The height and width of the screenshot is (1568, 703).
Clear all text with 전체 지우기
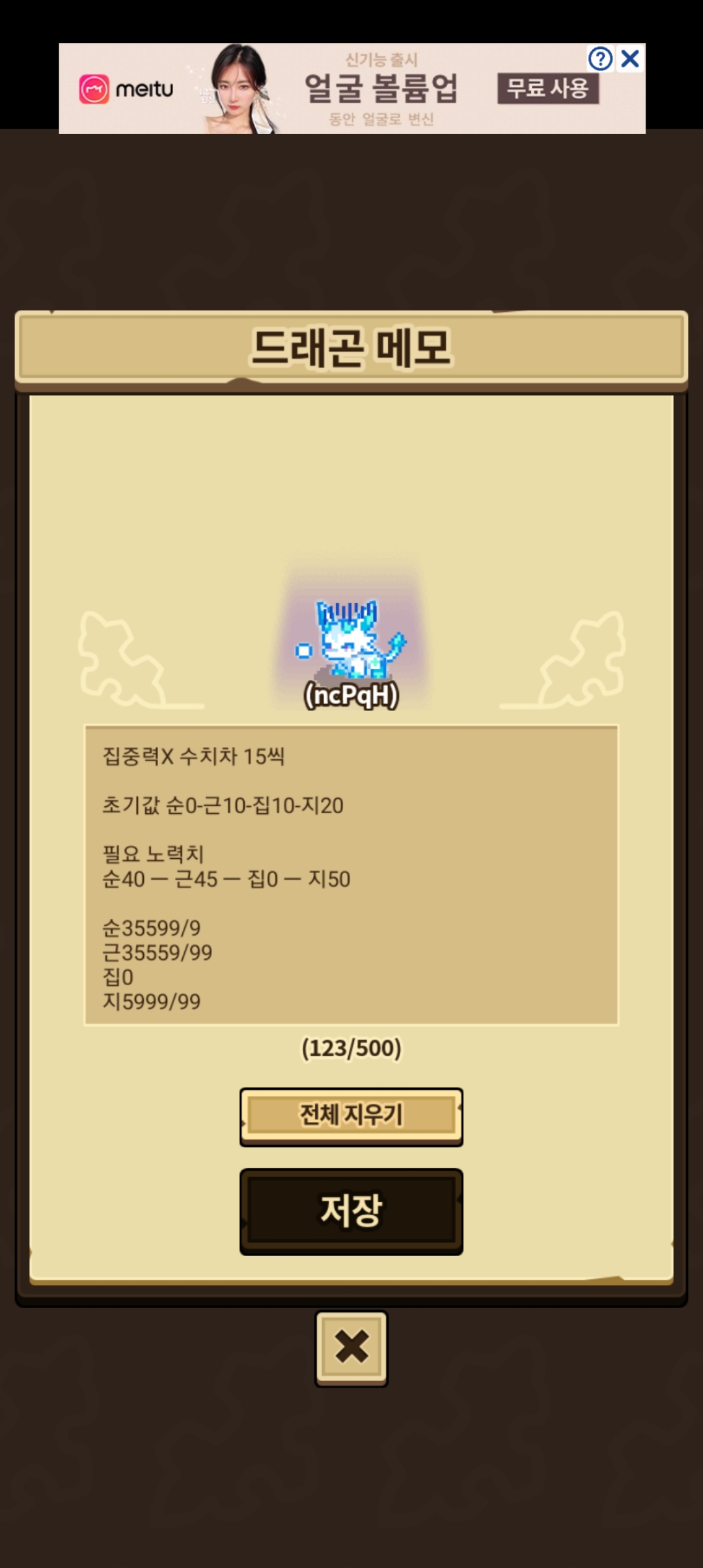[351, 1115]
